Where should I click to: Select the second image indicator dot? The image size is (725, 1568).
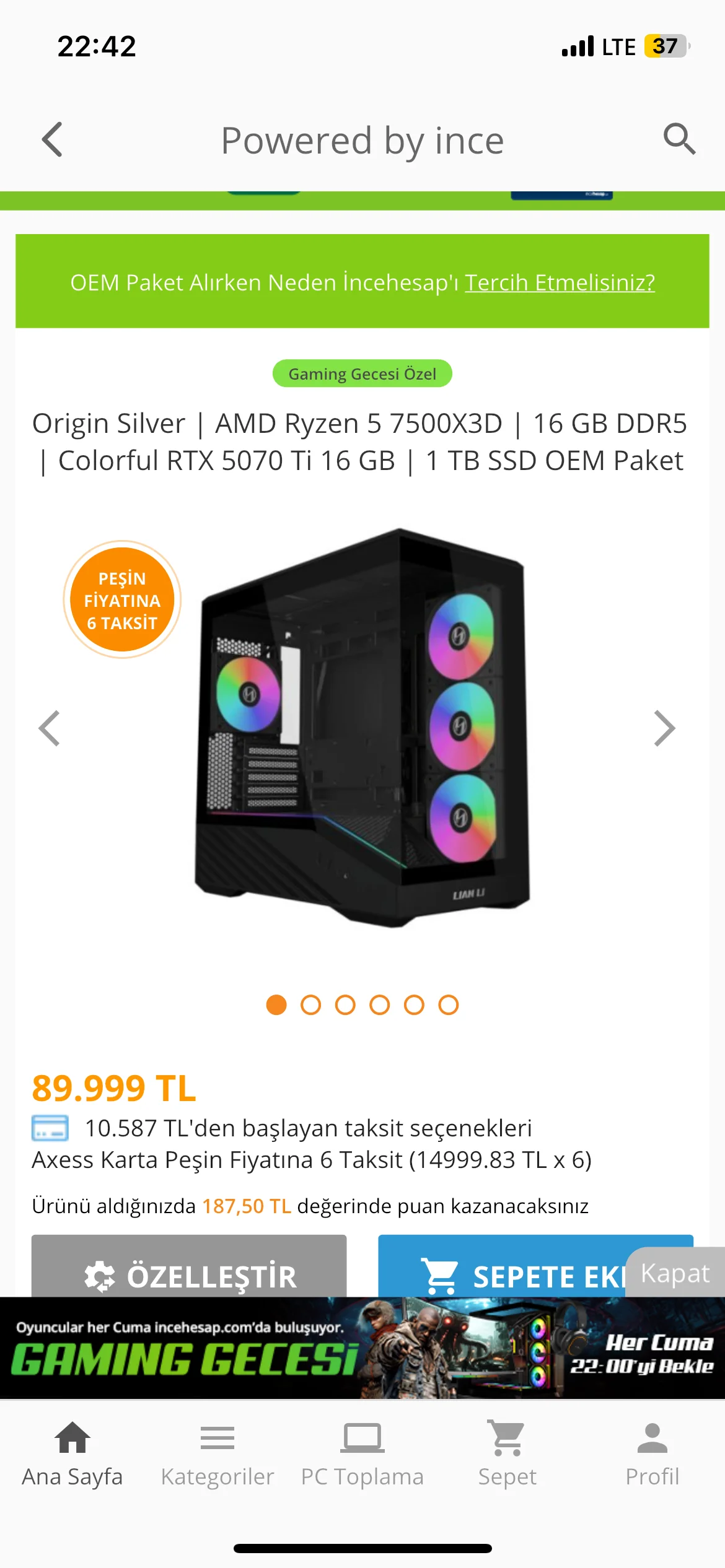(x=310, y=1004)
